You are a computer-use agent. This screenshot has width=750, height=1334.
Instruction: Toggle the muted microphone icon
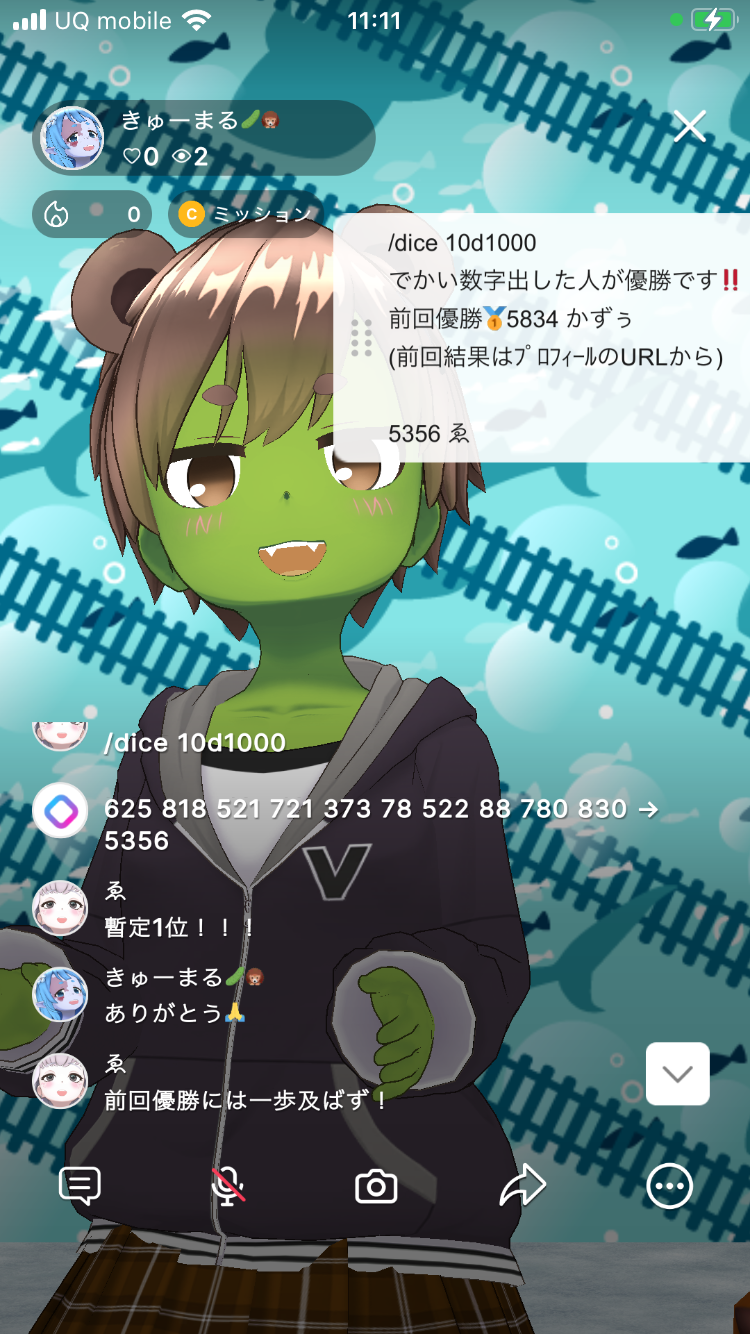pos(229,1186)
